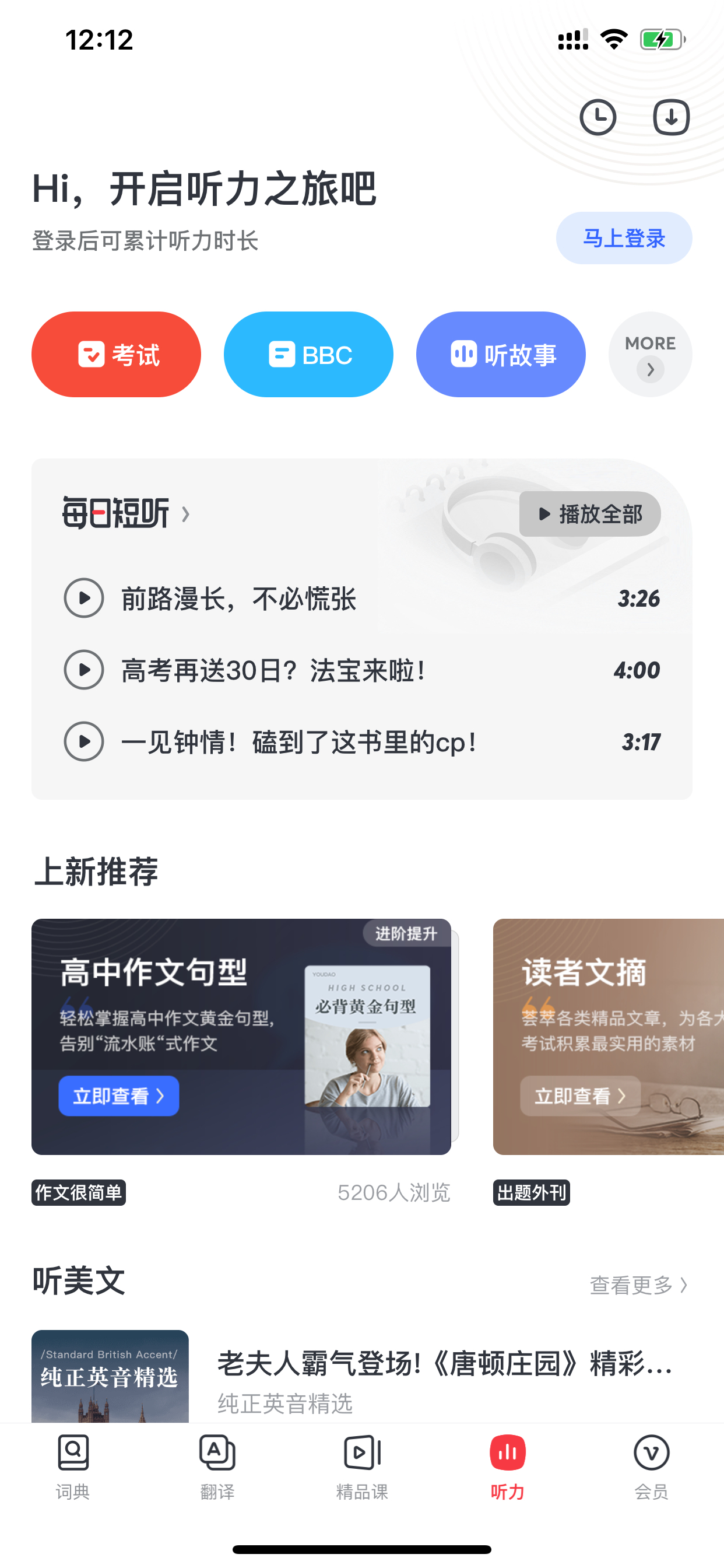Open the 听故事 category
Screen dimensions: 724x1568
click(x=501, y=354)
